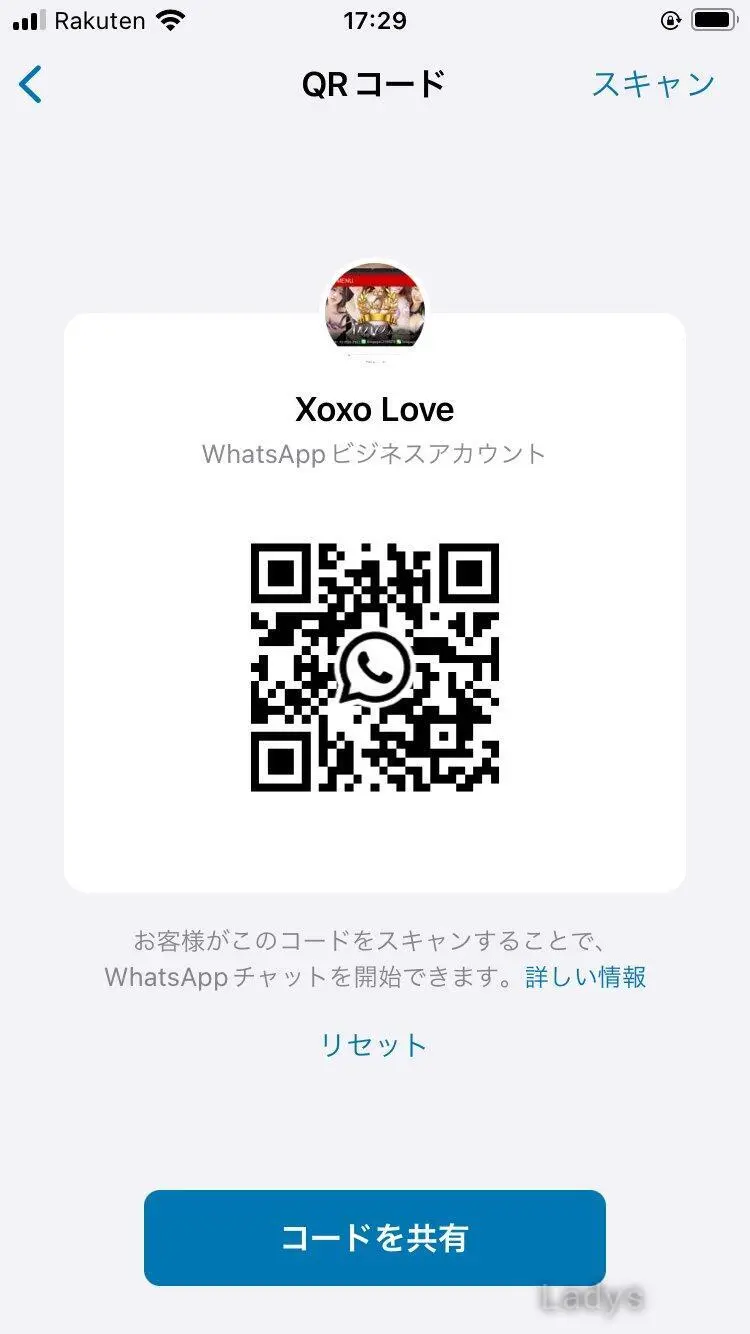
Task: Tap the コードを共有 button
Action: tap(375, 1238)
